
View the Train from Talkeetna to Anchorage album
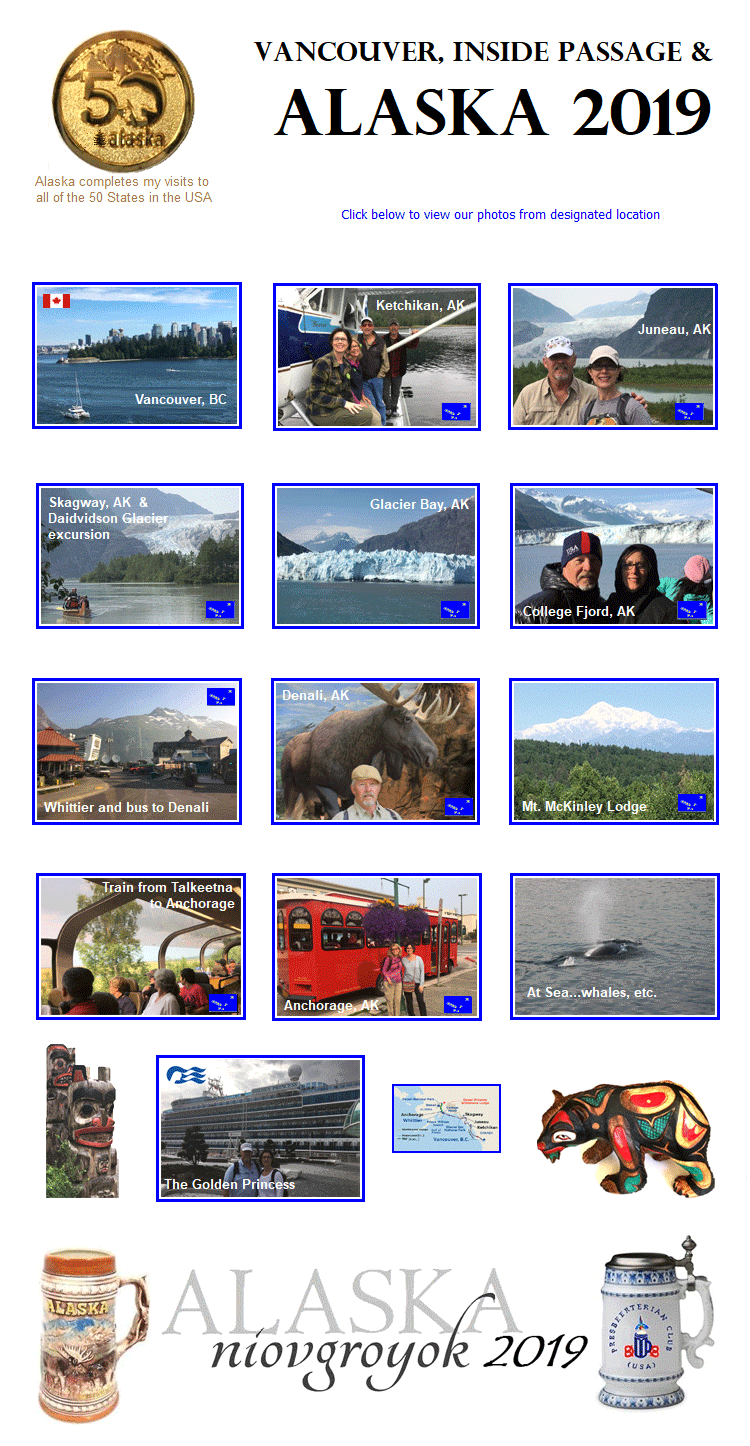140,946
